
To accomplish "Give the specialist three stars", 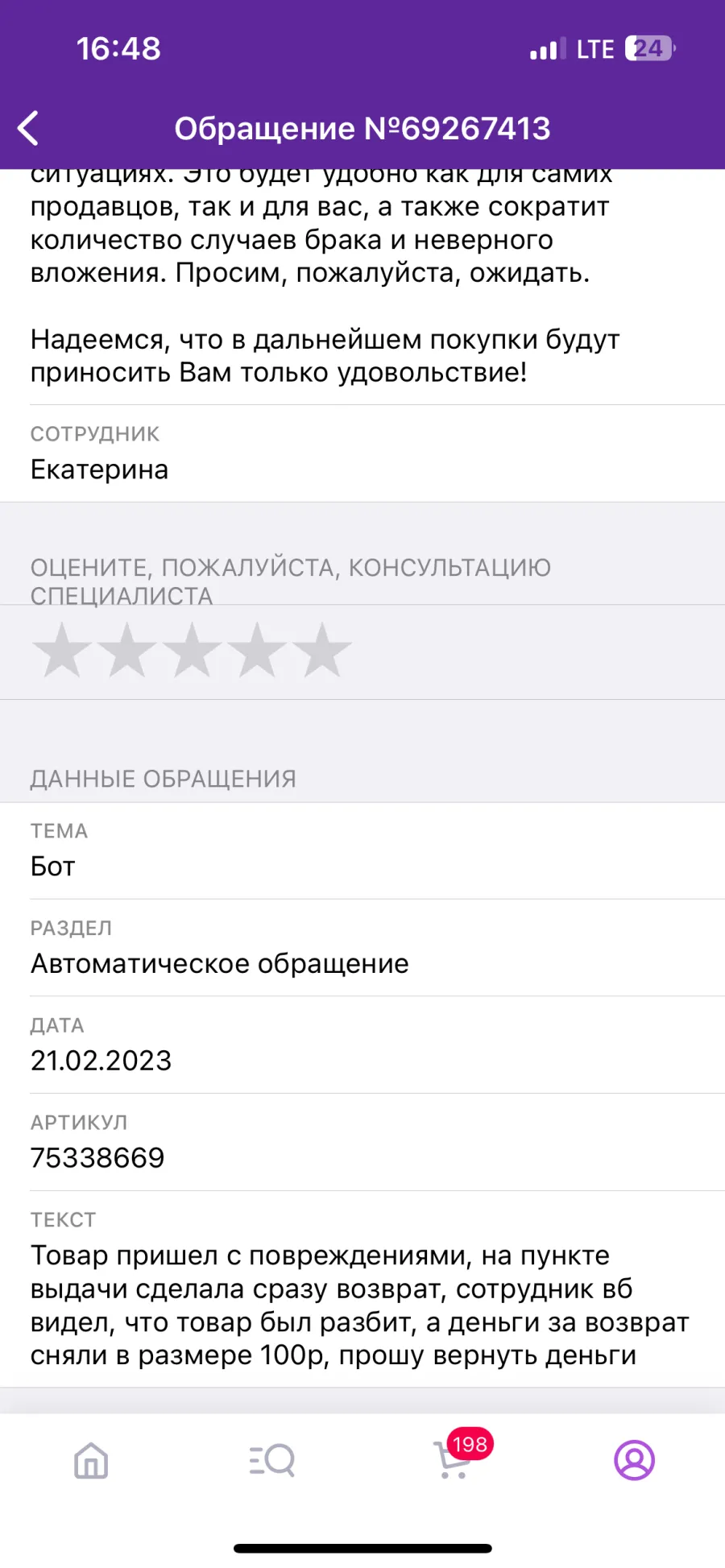I will (192, 650).
